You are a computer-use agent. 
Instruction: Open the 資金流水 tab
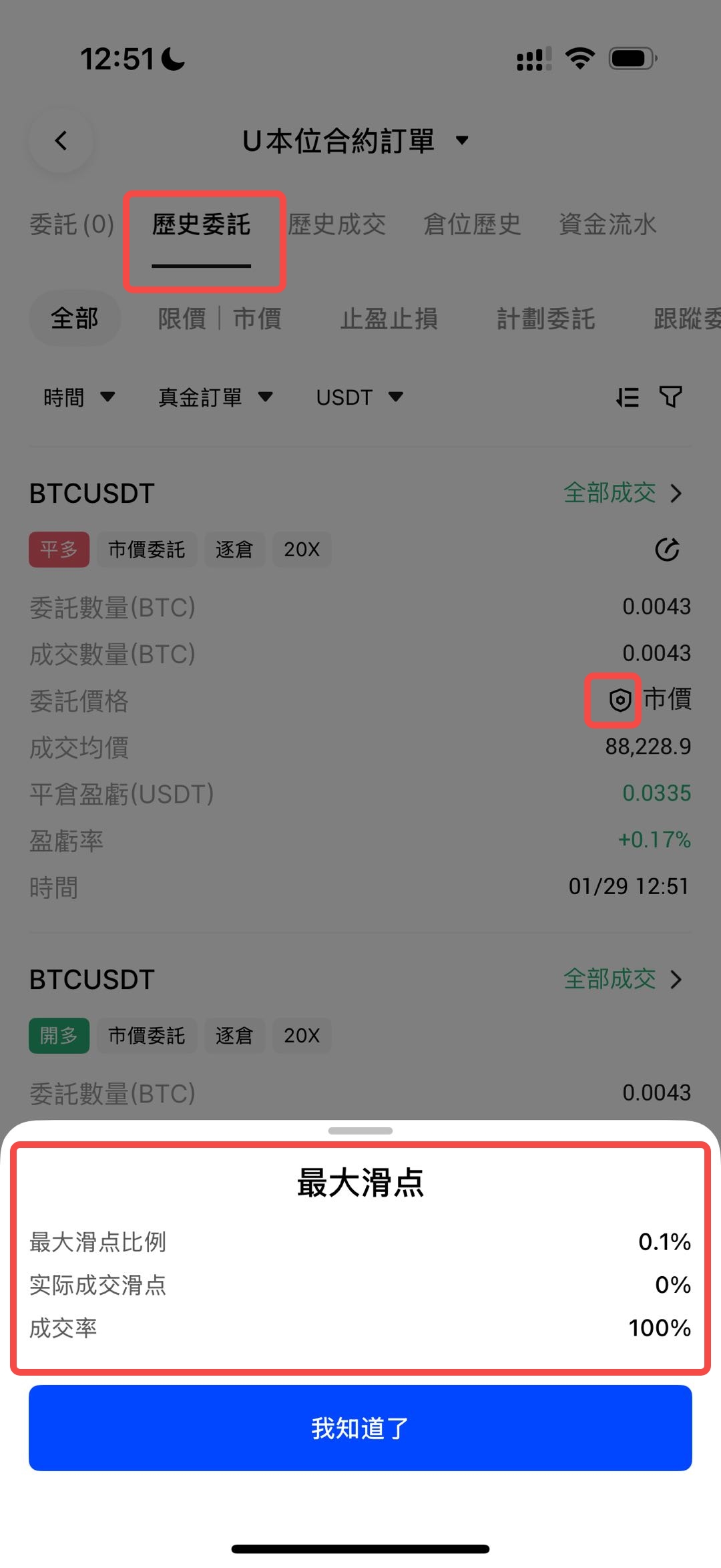pyautogui.click(x=608, y=224)
